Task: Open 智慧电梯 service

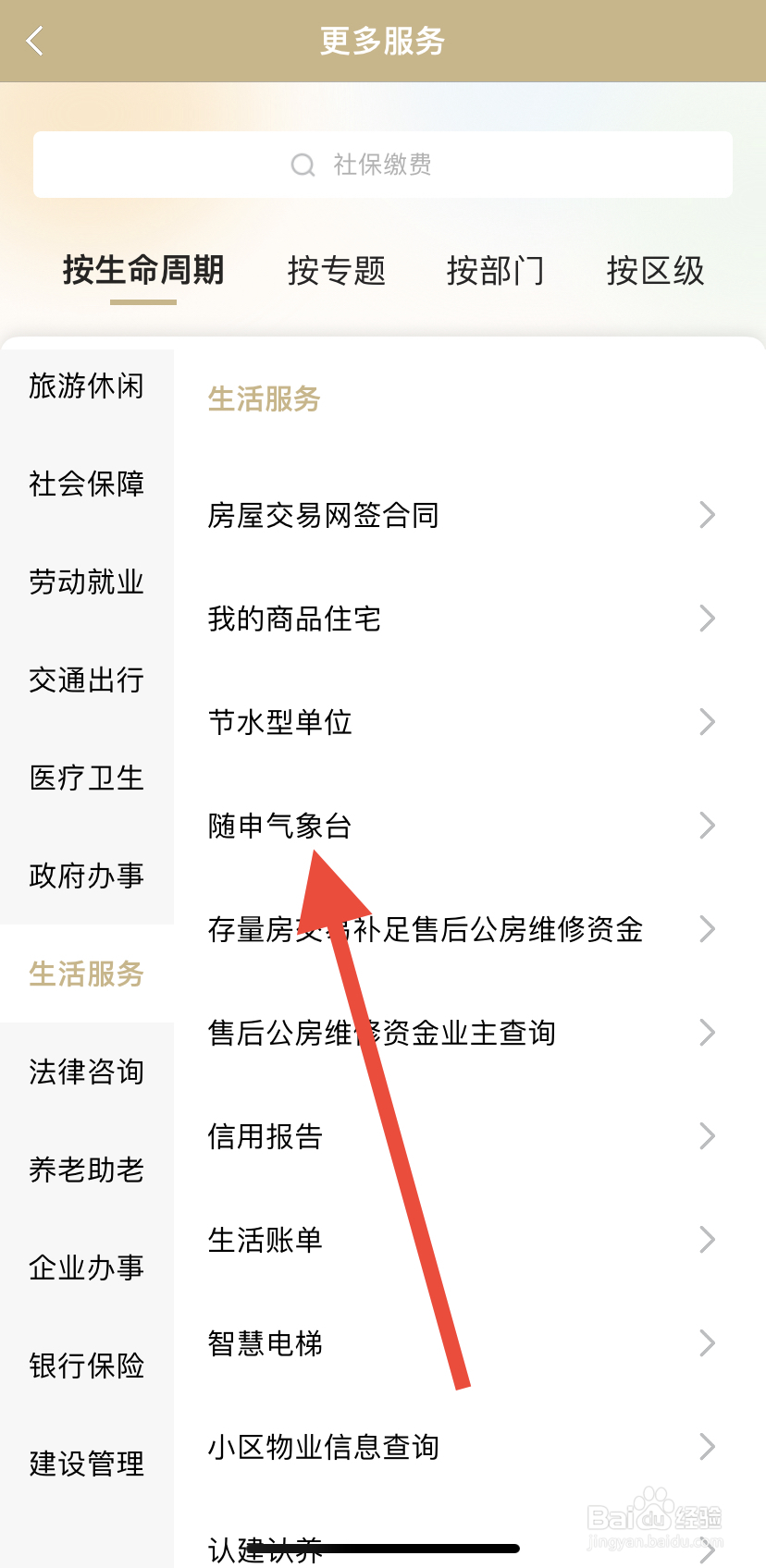Action: [265, 1344]
